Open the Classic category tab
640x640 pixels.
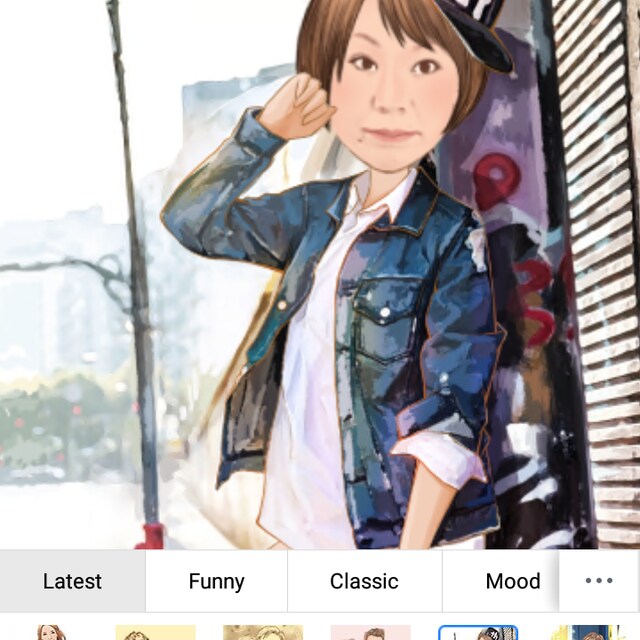(364, 581)
